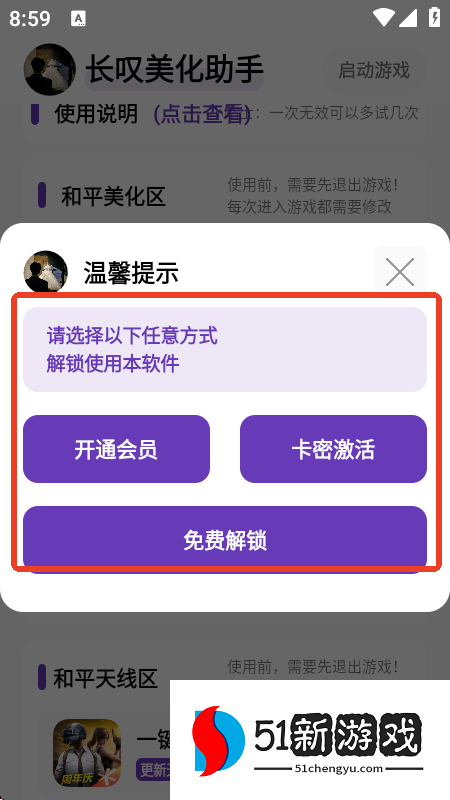Tap the 开通会员 button
The image size is (450, 800).
pos(116,449)
